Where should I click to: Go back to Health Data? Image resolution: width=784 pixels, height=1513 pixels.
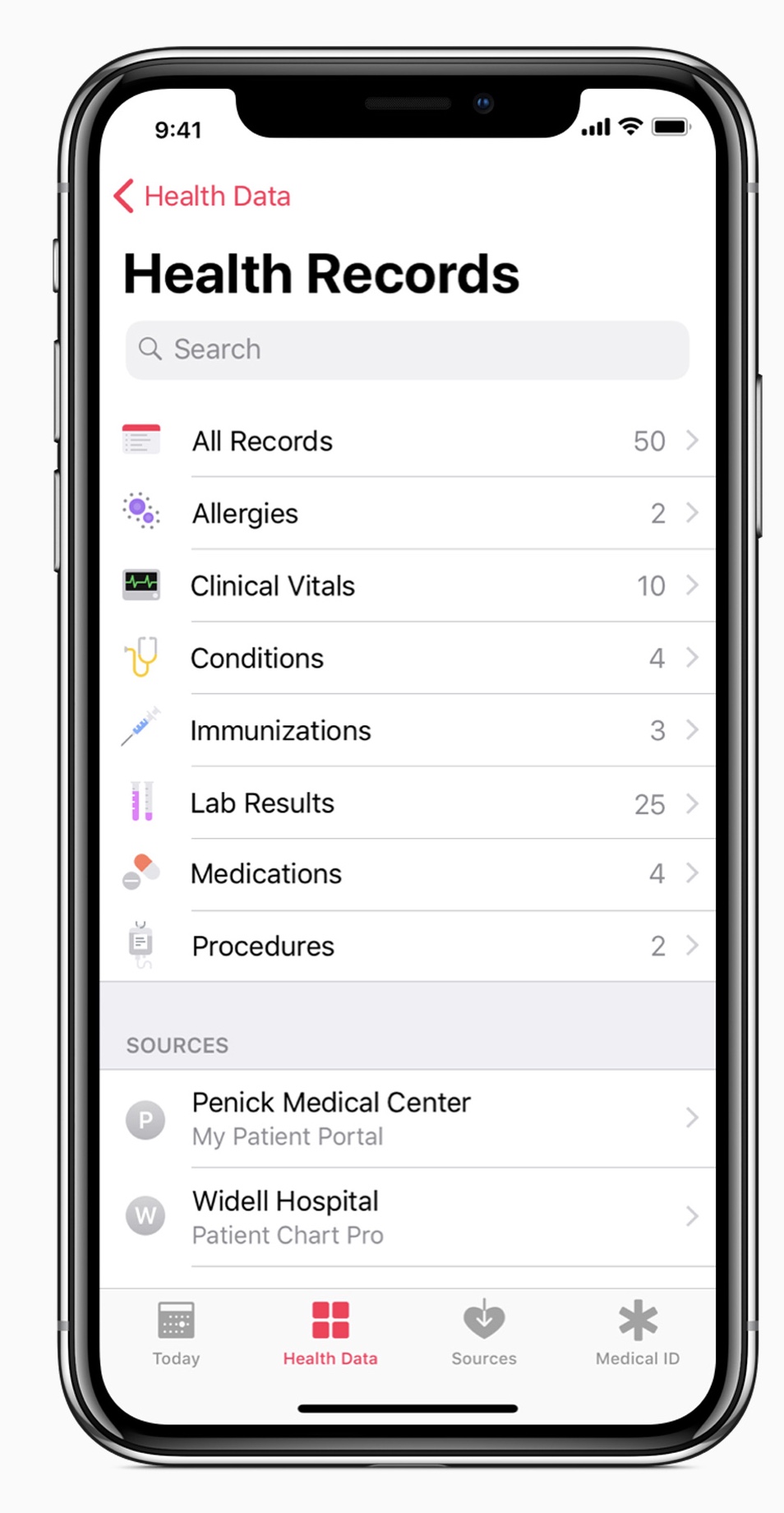pyautogui.click(x=202, y=197)
